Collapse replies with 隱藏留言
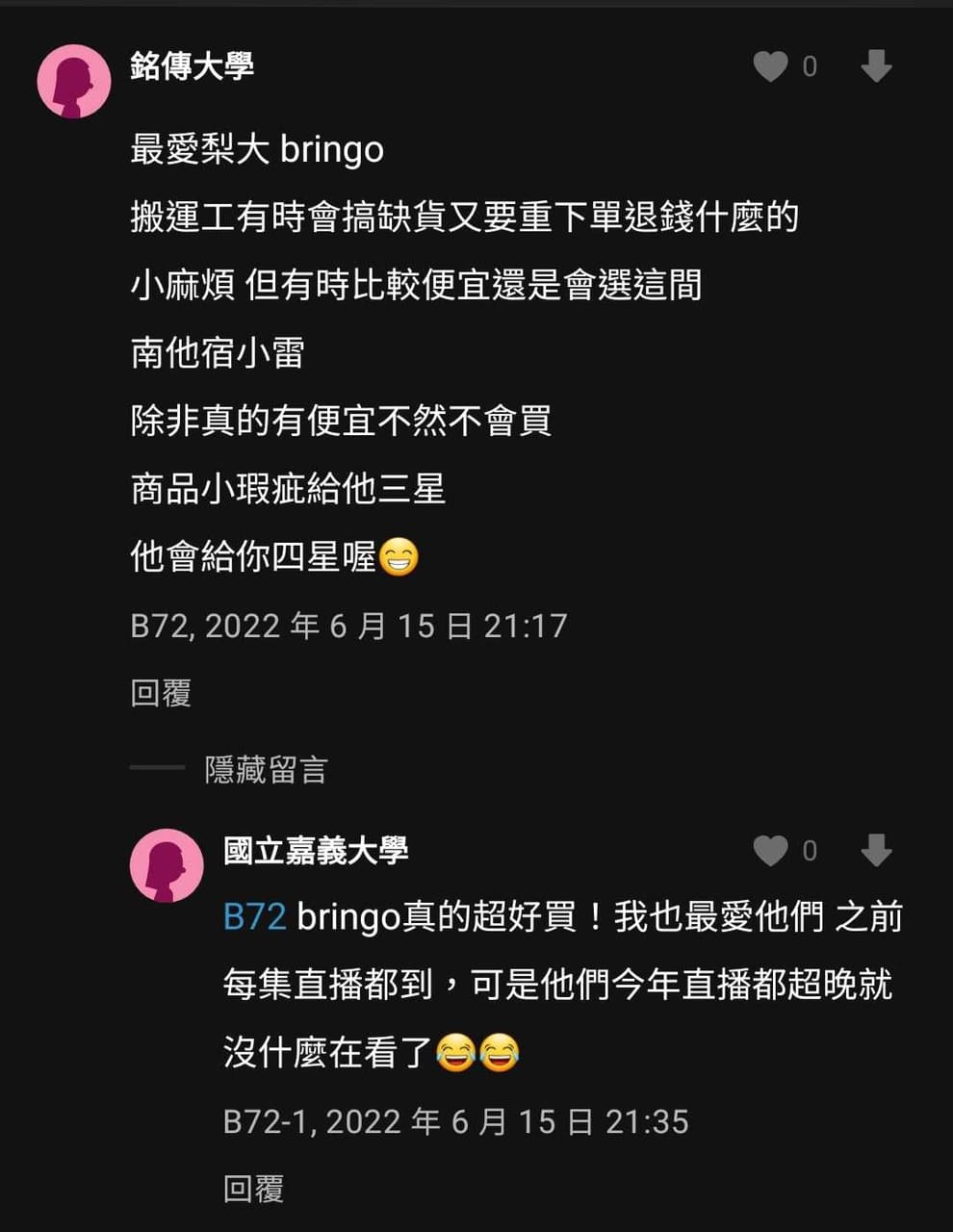 tap(266, 769)
